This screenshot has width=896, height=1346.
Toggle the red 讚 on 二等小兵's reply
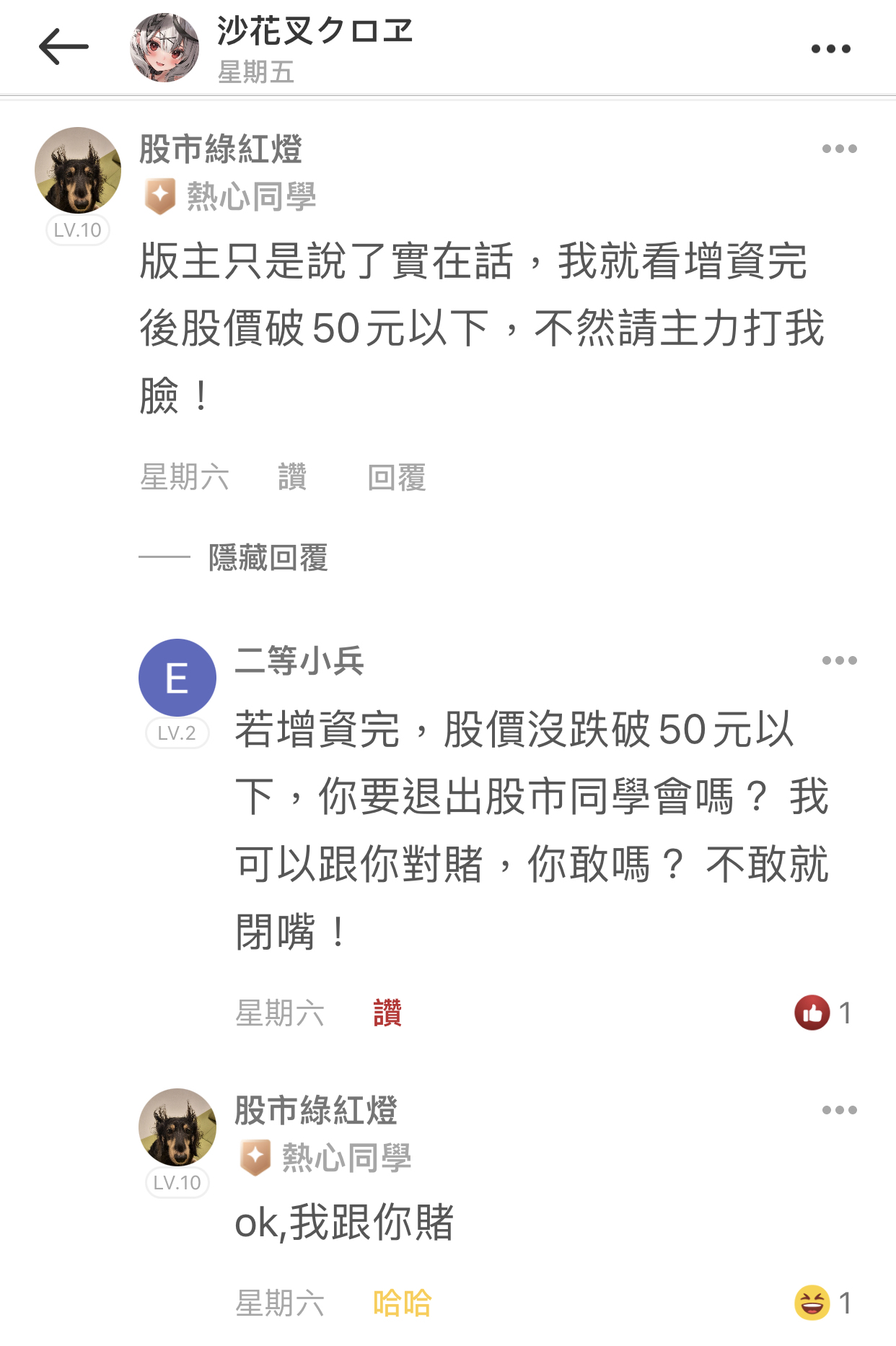(x=387, y=1013)
